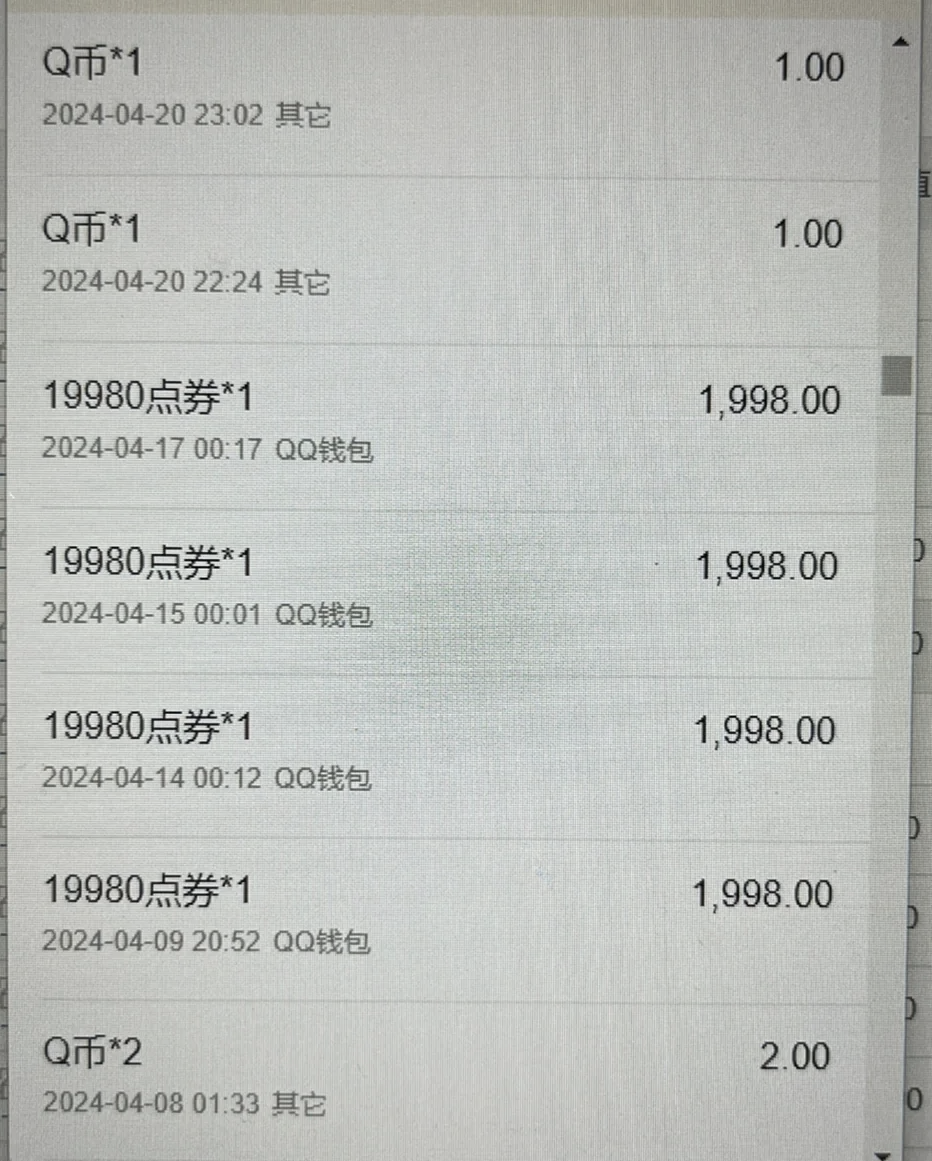Viewport: 932px width, 1161px height.
Task: Open the 19980点券 record dated 2024-04-15 00:01
Action: [440, 588]
